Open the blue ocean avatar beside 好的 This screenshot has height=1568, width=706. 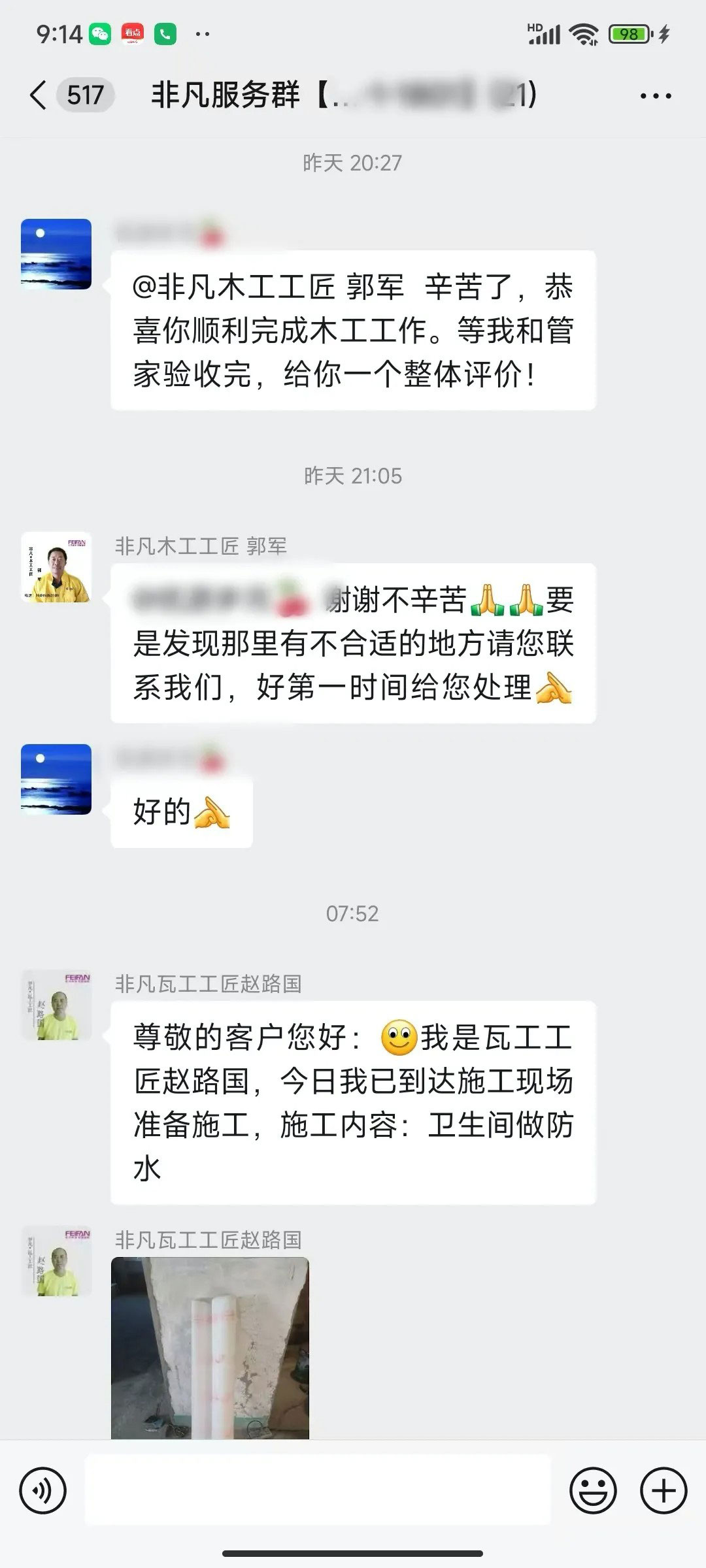56,779
